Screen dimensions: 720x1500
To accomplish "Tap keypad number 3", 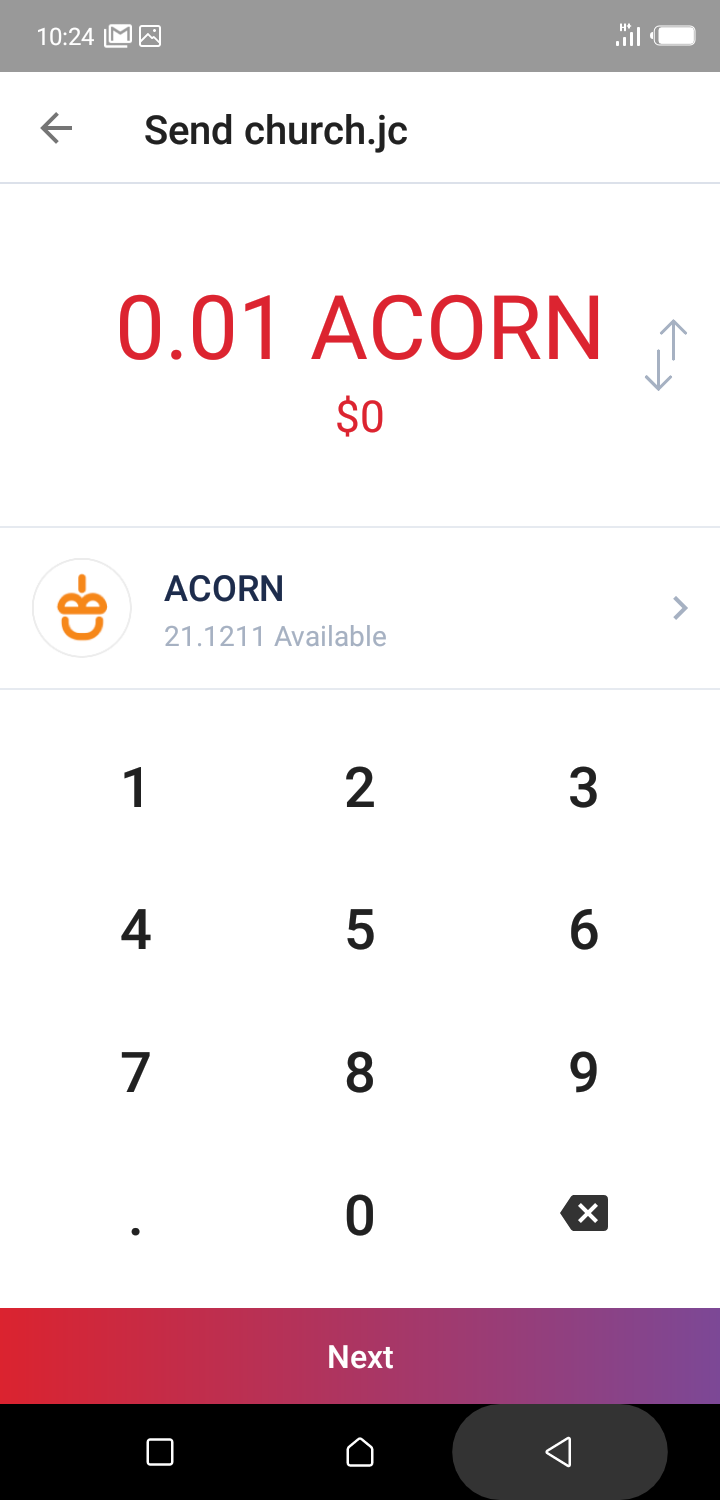I will coord(583,788).
